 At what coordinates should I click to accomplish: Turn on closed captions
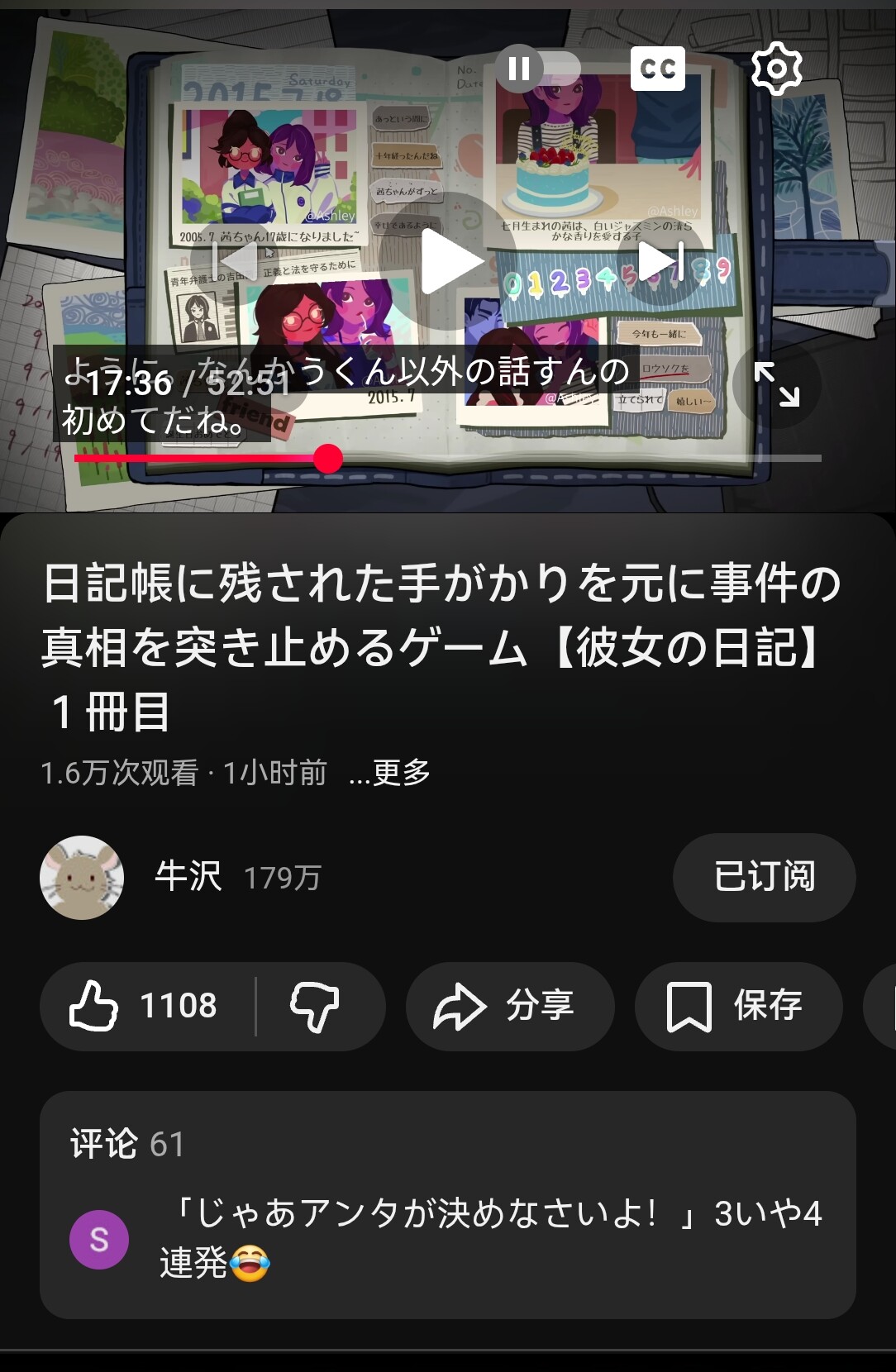[657, 68]
